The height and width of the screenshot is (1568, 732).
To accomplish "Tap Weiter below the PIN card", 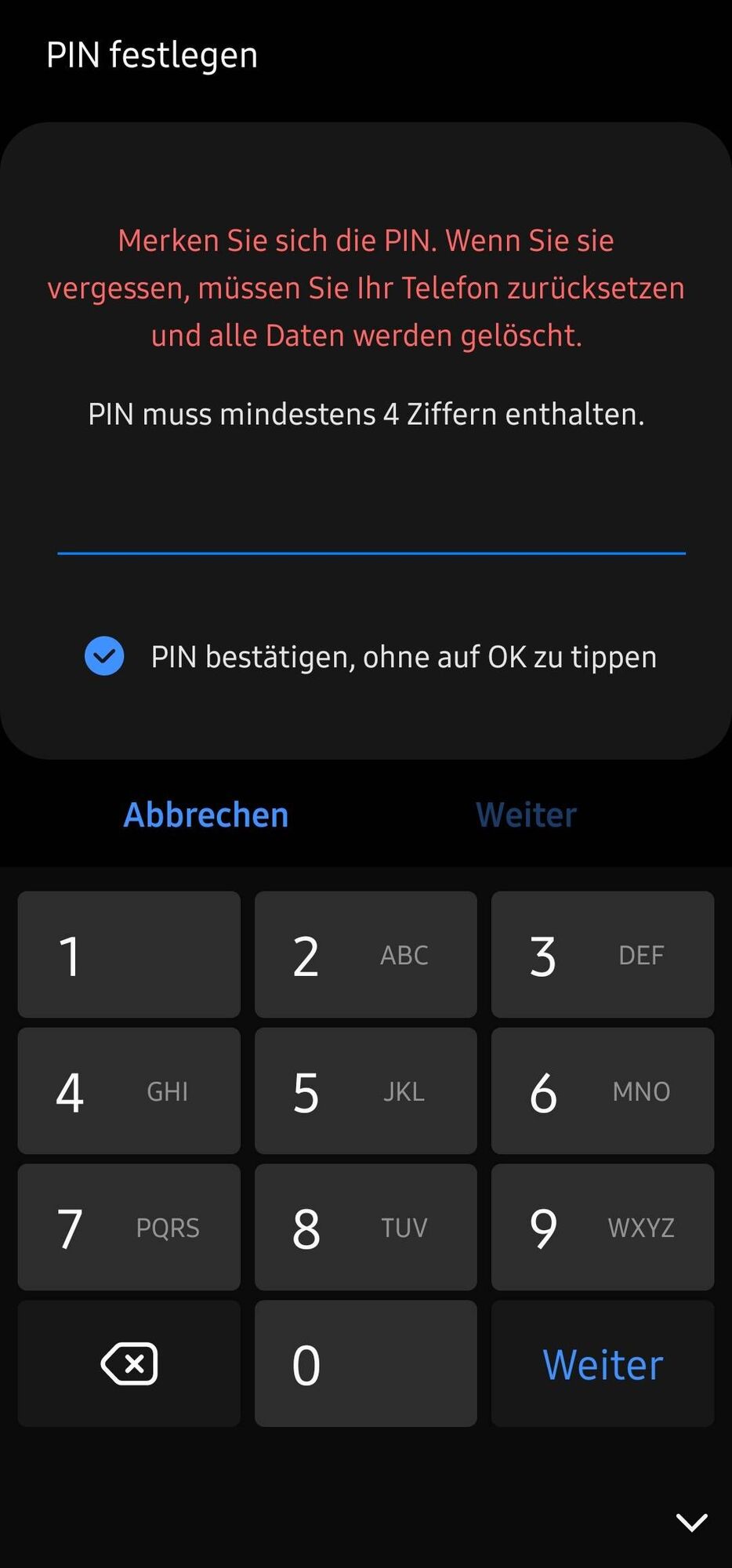I will (x=526, y=815).
